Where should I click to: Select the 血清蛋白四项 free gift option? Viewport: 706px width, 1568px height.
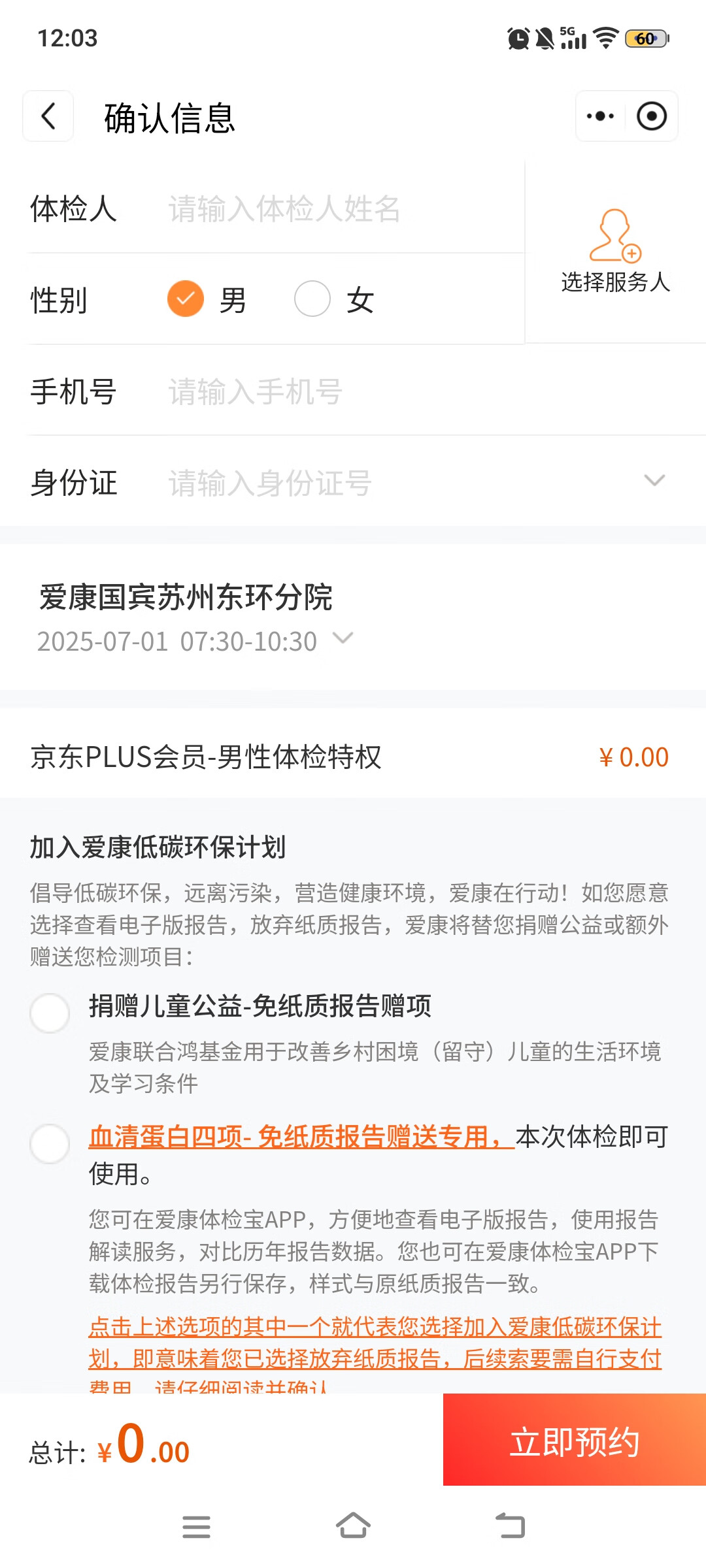[50, 1144]
